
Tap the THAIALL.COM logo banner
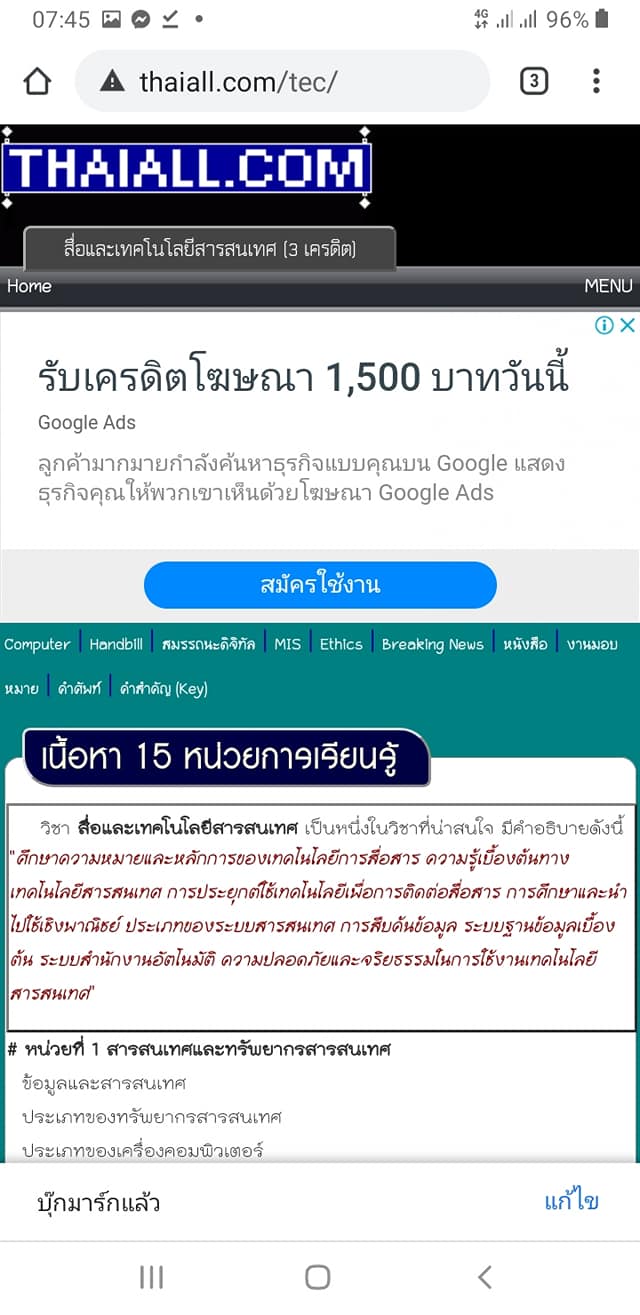point(187,167)
